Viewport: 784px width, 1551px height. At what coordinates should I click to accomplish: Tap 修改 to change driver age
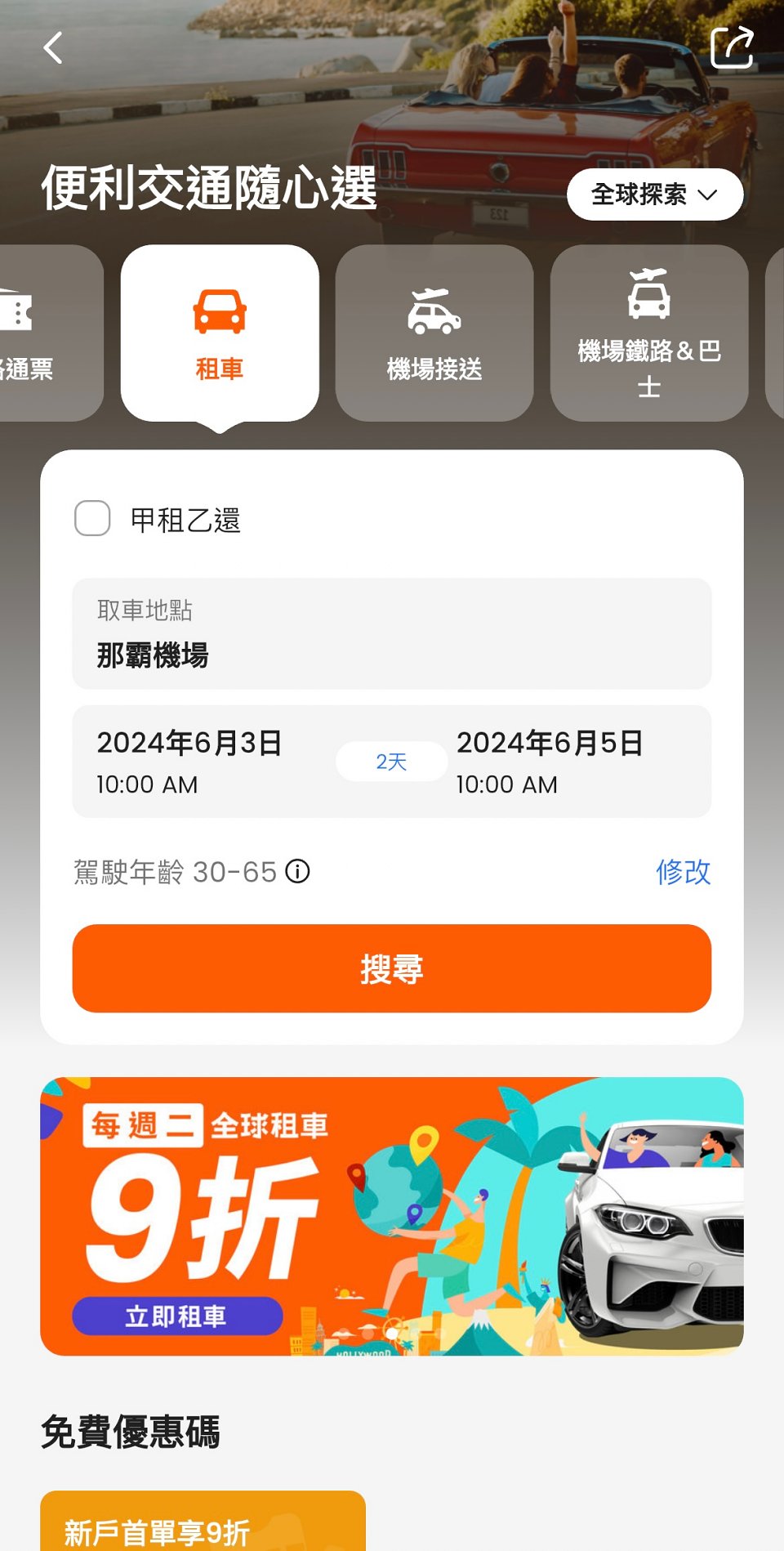[x=683, y=872]
